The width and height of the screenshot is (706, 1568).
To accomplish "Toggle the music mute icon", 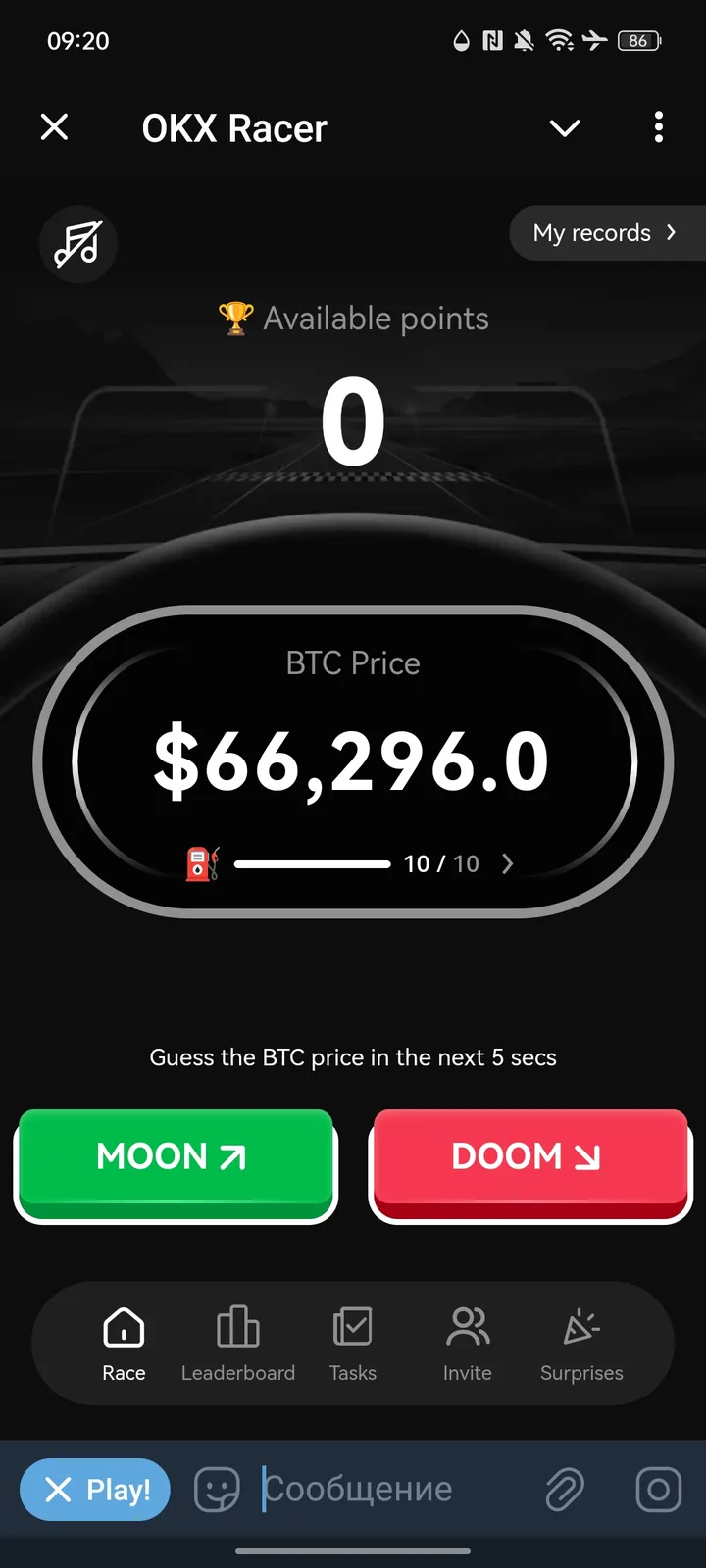I will click(77, 244).
